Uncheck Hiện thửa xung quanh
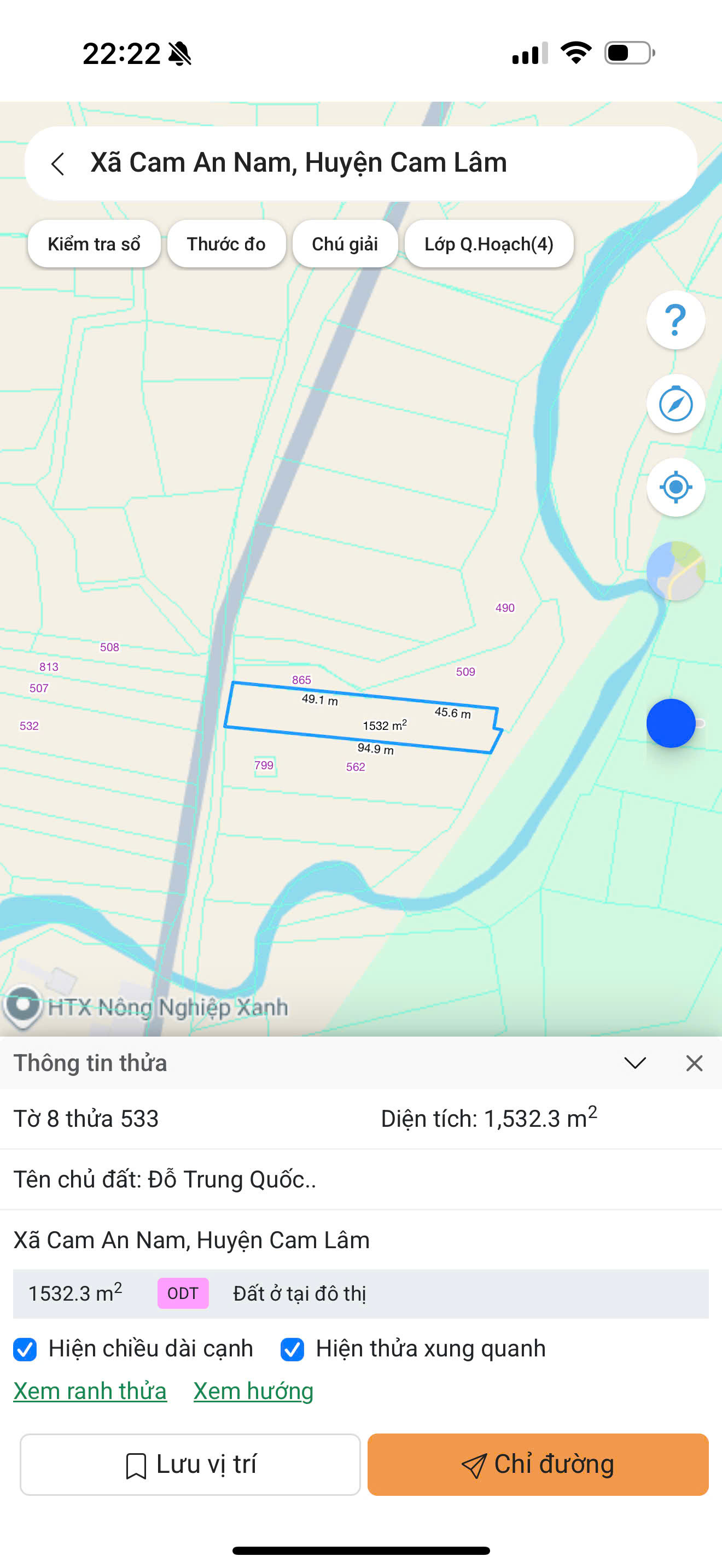The height and width of the screenshot is (1568, 722). [292, 1349]
